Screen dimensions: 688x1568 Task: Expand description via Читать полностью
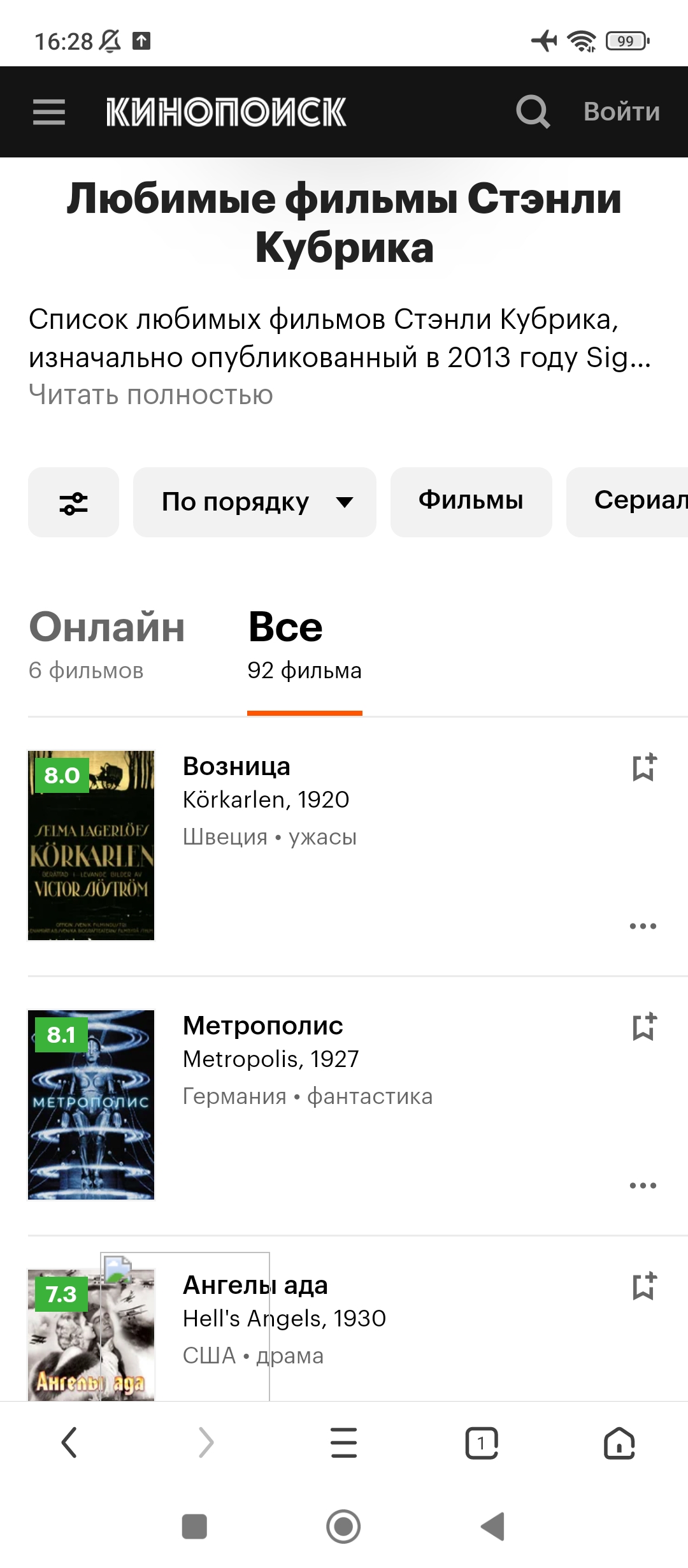tap(151, 395)
